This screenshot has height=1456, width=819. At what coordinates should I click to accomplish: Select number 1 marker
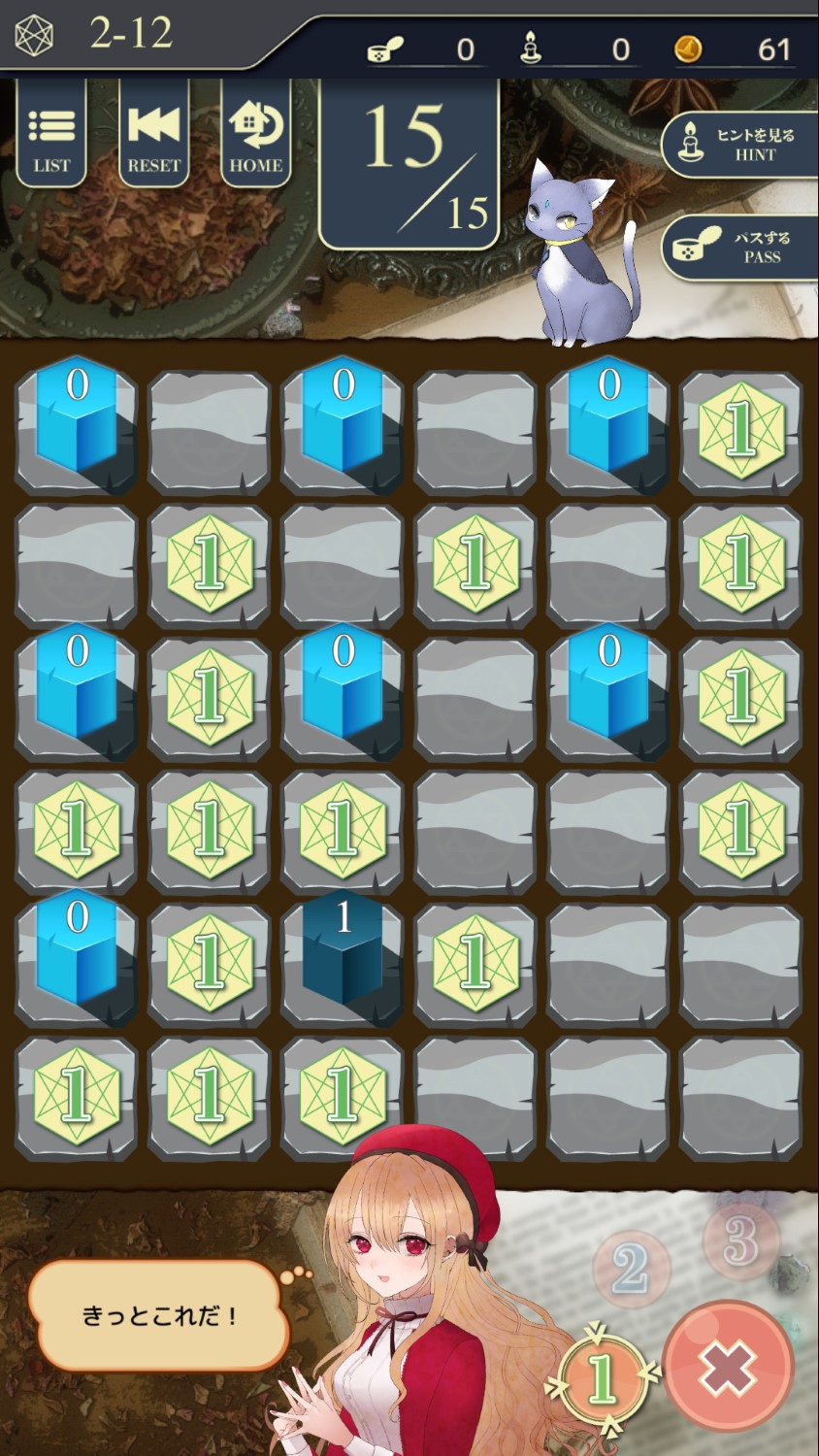[x=602, y=1376]
